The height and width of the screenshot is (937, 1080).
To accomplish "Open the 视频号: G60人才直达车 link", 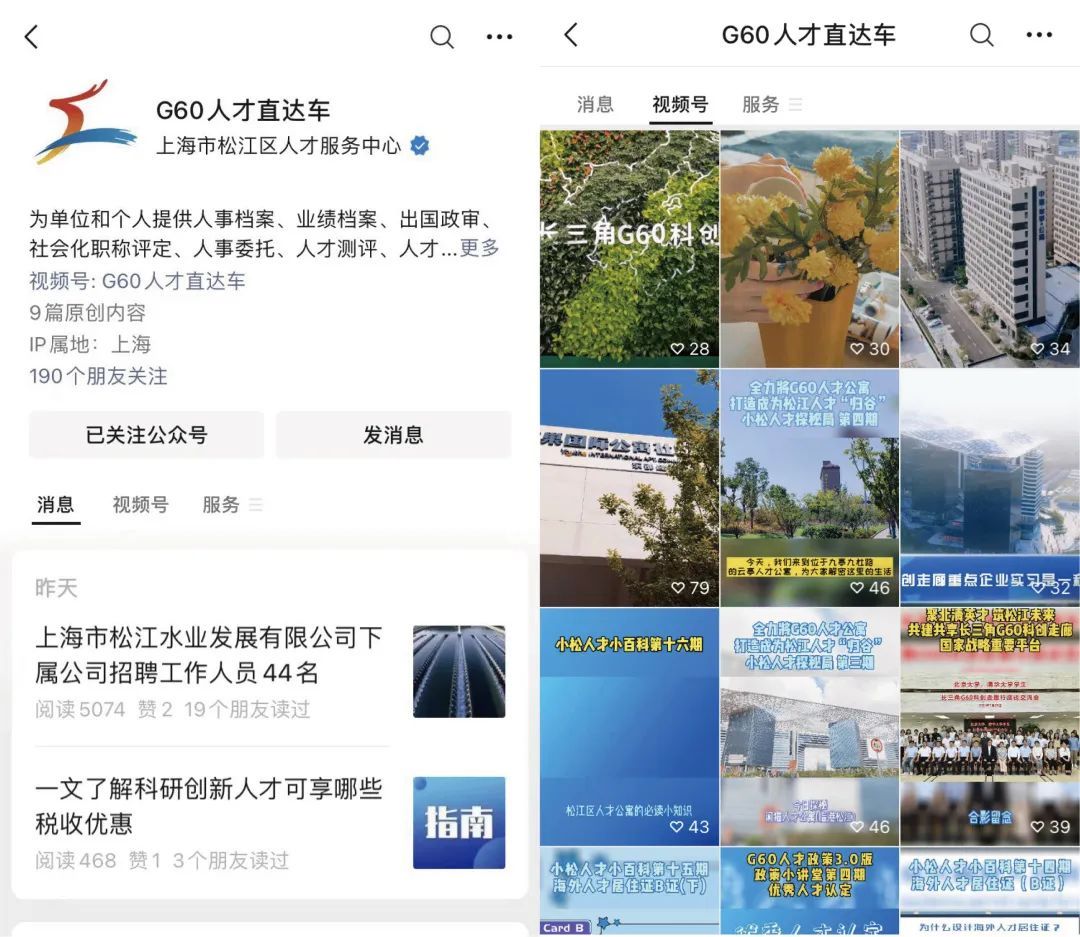I will coord(137,281).
